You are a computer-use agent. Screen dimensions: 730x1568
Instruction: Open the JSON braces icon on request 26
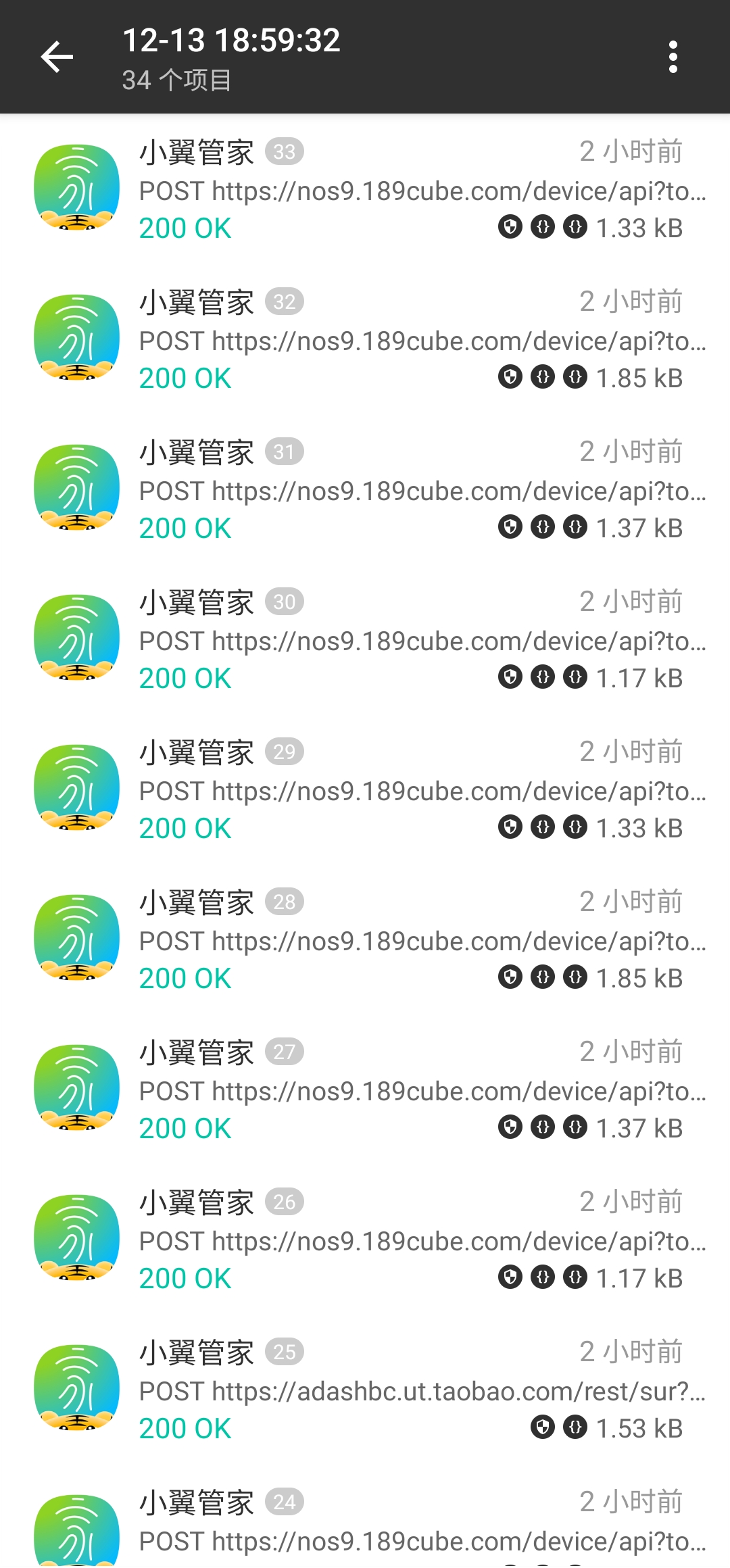pyautogui.click(x=541, y=1277)
